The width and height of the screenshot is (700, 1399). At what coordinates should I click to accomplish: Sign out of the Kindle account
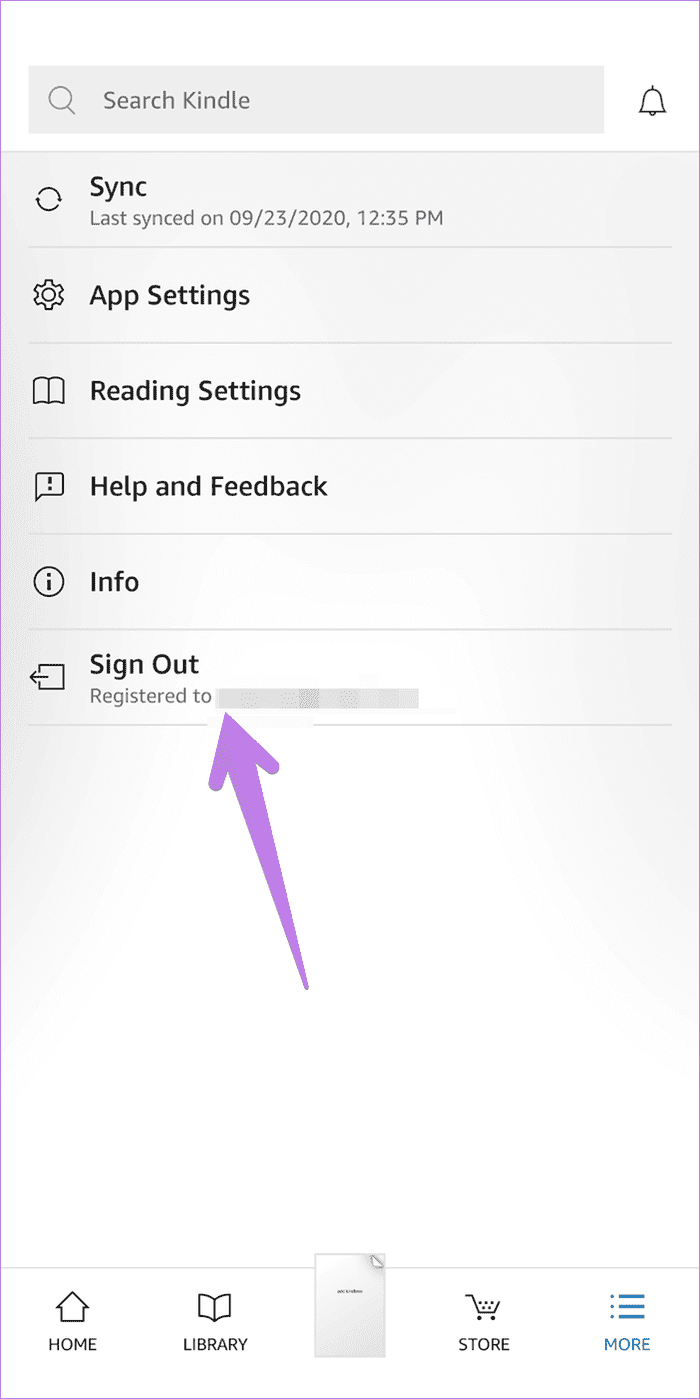coord(350,678)
